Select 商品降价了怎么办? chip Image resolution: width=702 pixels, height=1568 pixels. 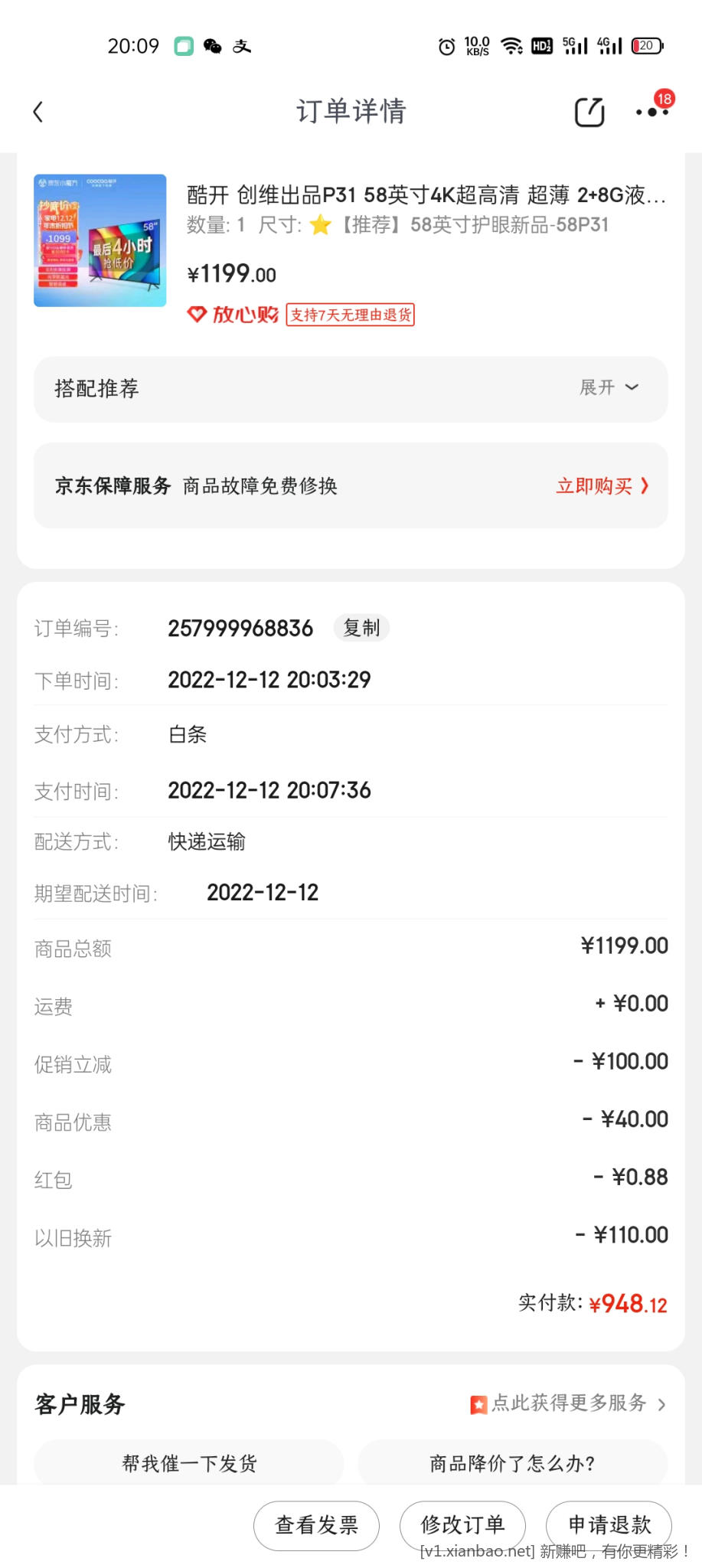[512, 1463]
